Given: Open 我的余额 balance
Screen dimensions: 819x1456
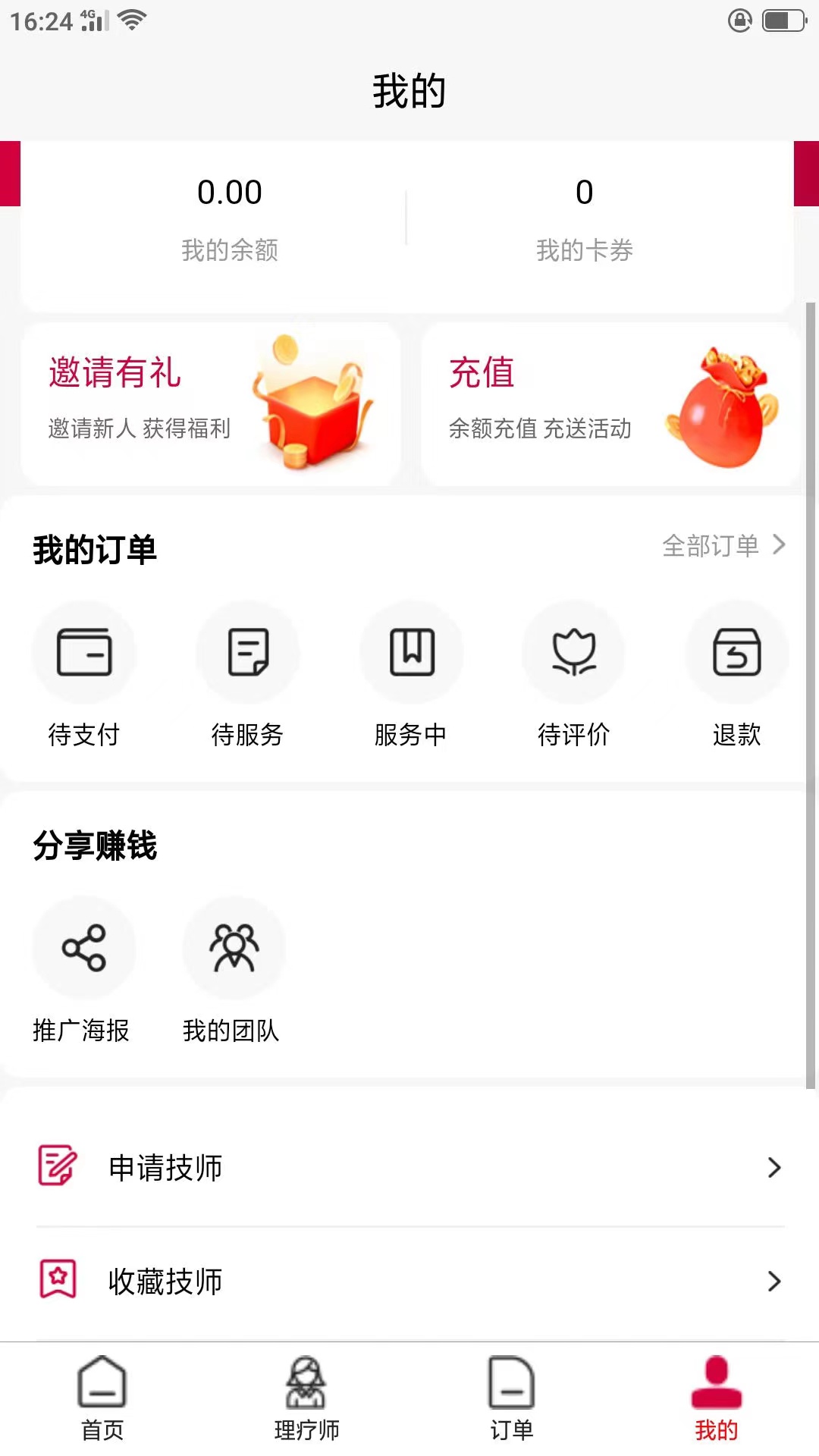Looking at the screenshot, I should pyautogui.click(x=229, y=218).
